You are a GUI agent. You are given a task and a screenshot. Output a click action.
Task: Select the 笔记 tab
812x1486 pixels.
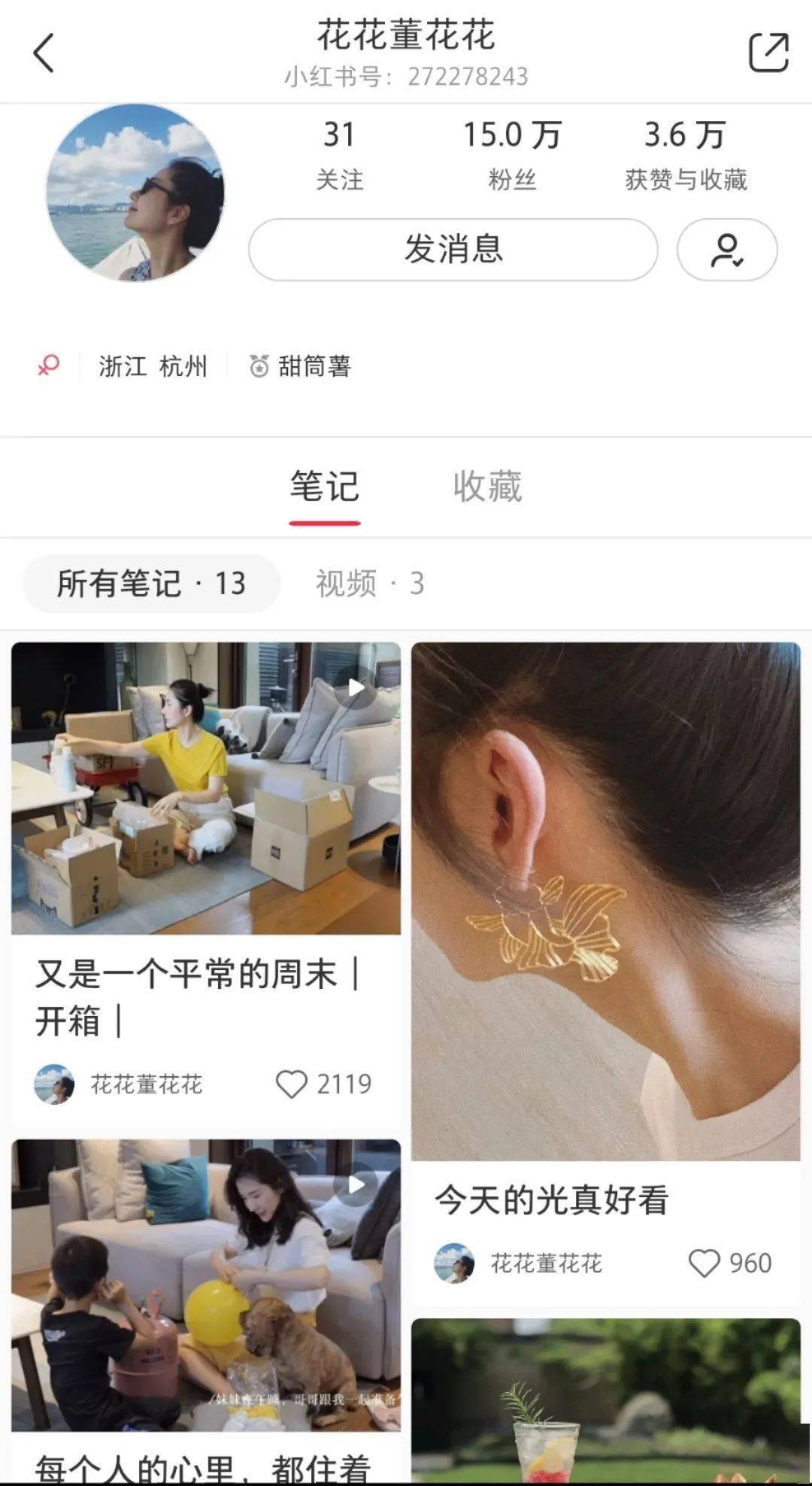click(325, 486)
